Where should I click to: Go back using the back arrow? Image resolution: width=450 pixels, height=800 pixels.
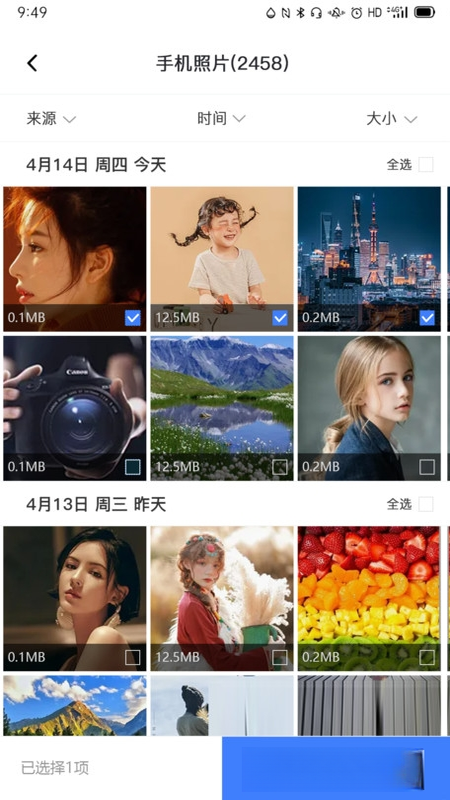tap(33, 63)
